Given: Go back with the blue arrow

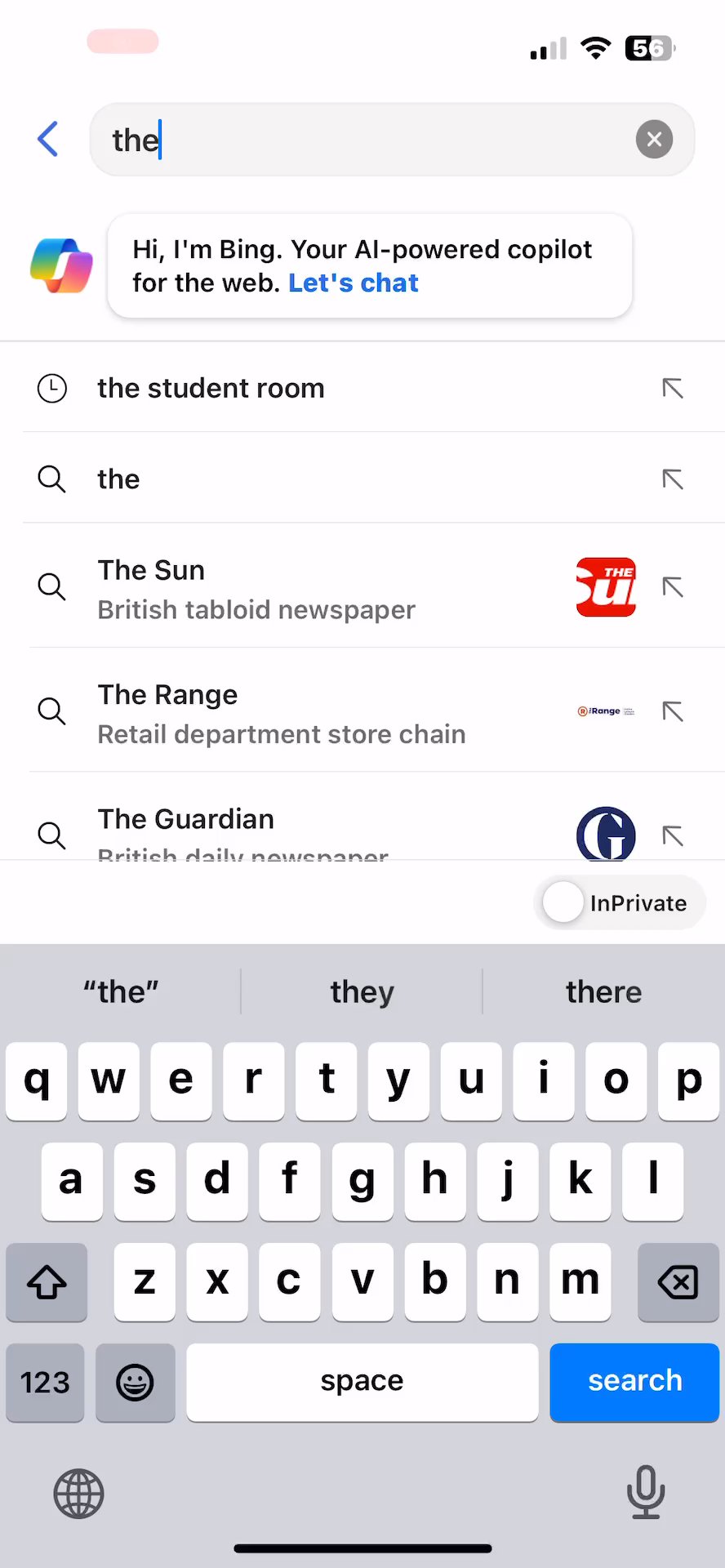Looking at the screenshot, I should (48, 139).
